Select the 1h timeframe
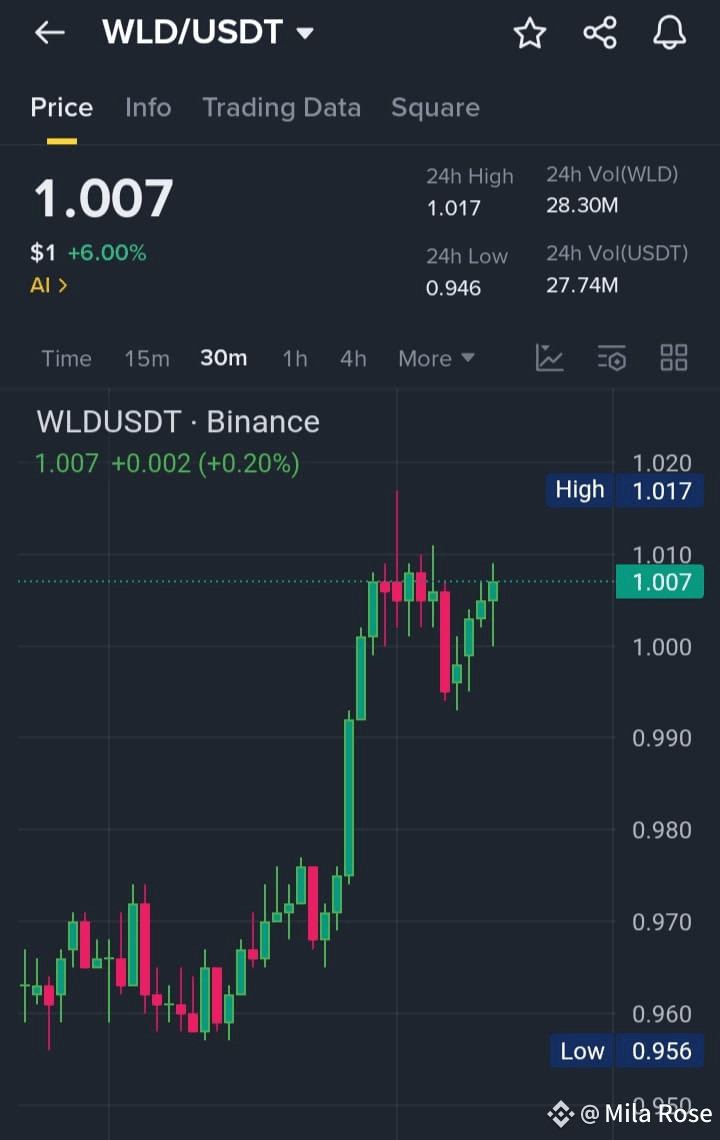 click(295, 358)
